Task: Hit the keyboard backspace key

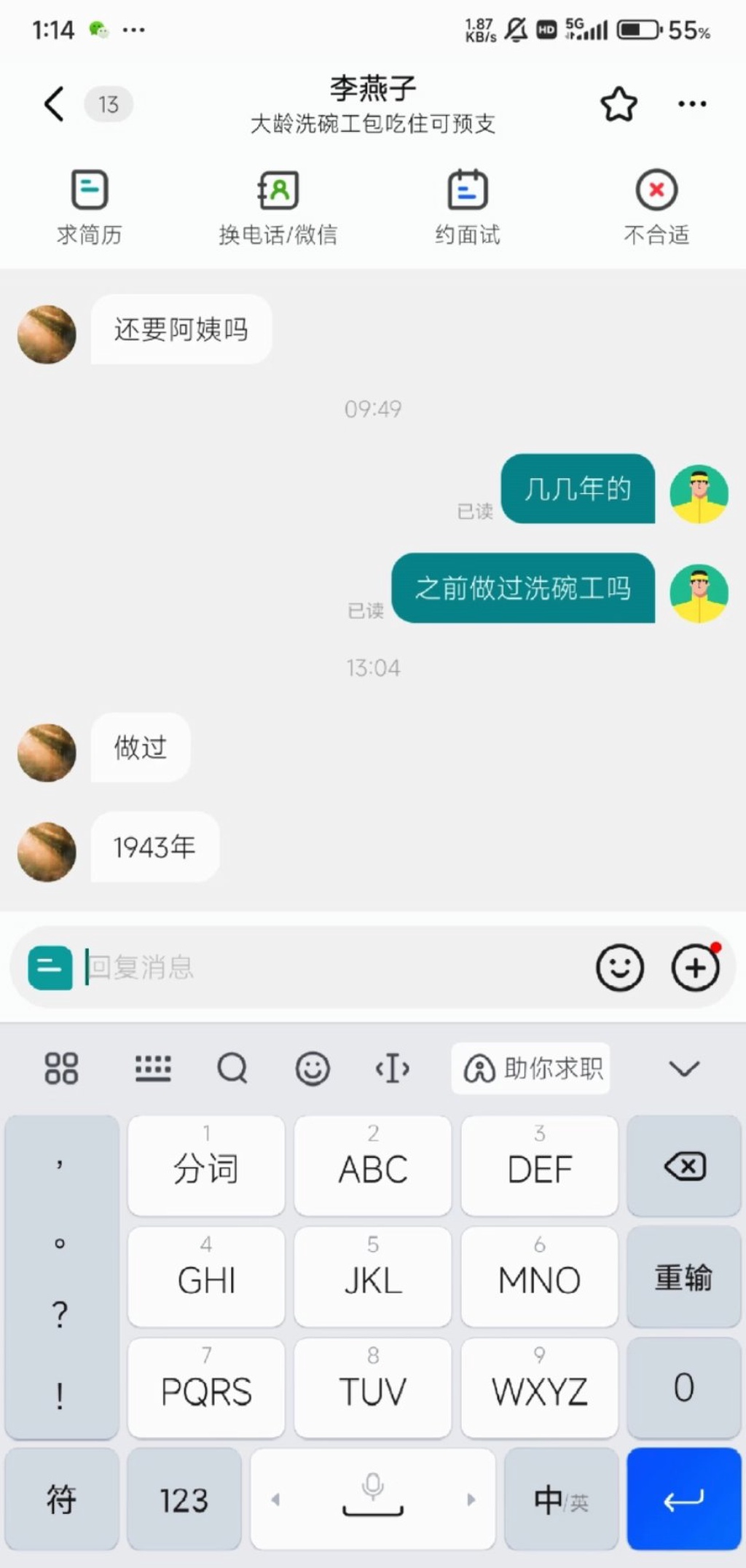Action: [x=684, y=1167]
